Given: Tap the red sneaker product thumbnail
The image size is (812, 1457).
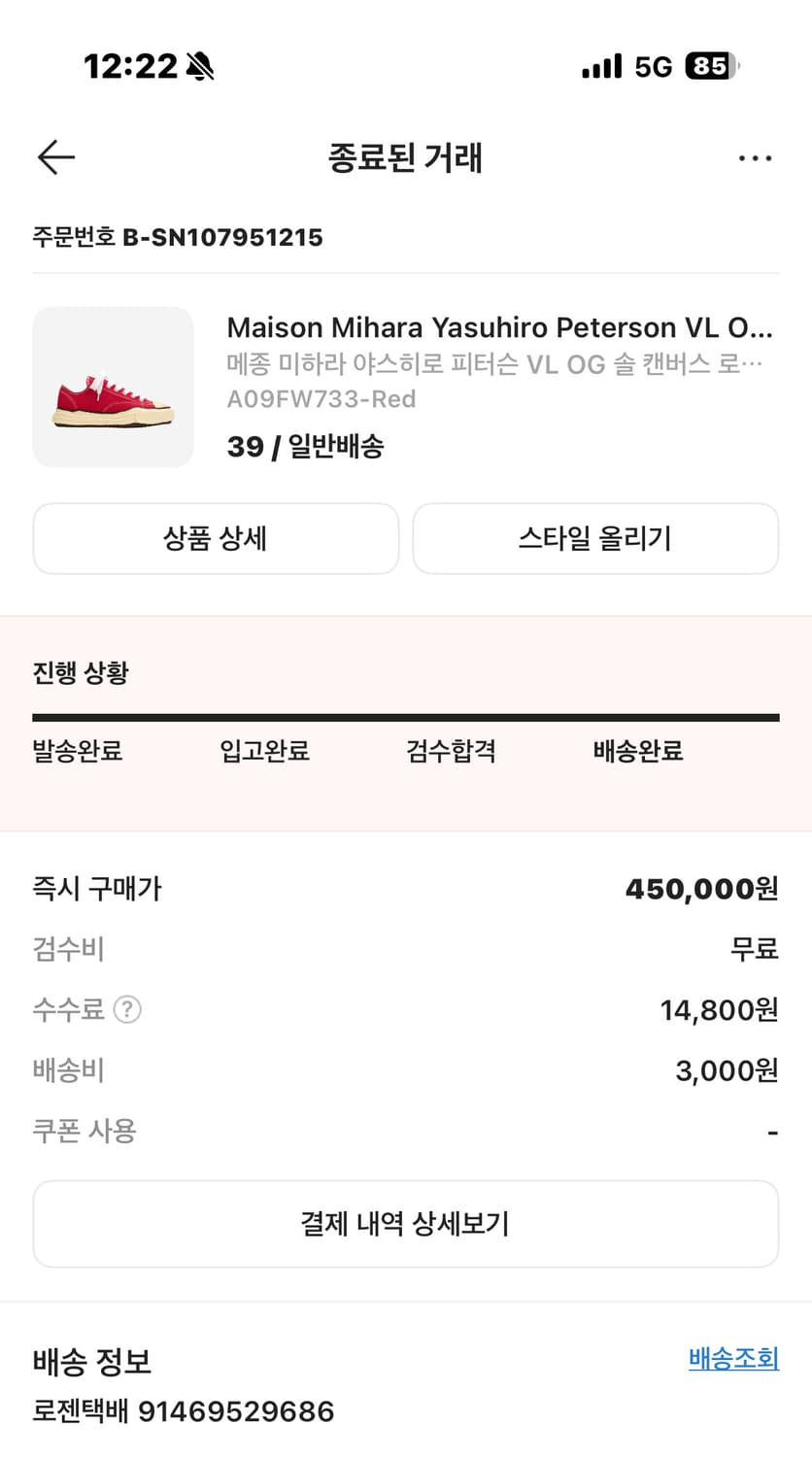Looking at the screenshot, I should click(113, 387).
